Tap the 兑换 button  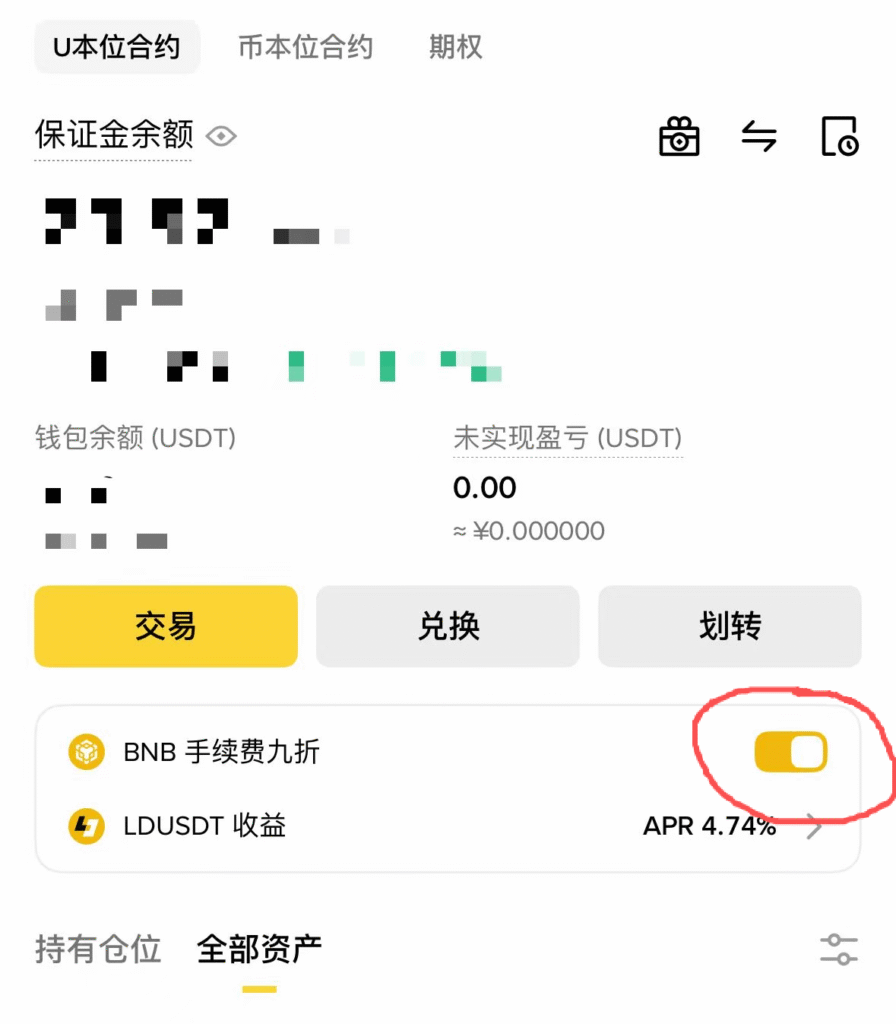coord(448,626)
